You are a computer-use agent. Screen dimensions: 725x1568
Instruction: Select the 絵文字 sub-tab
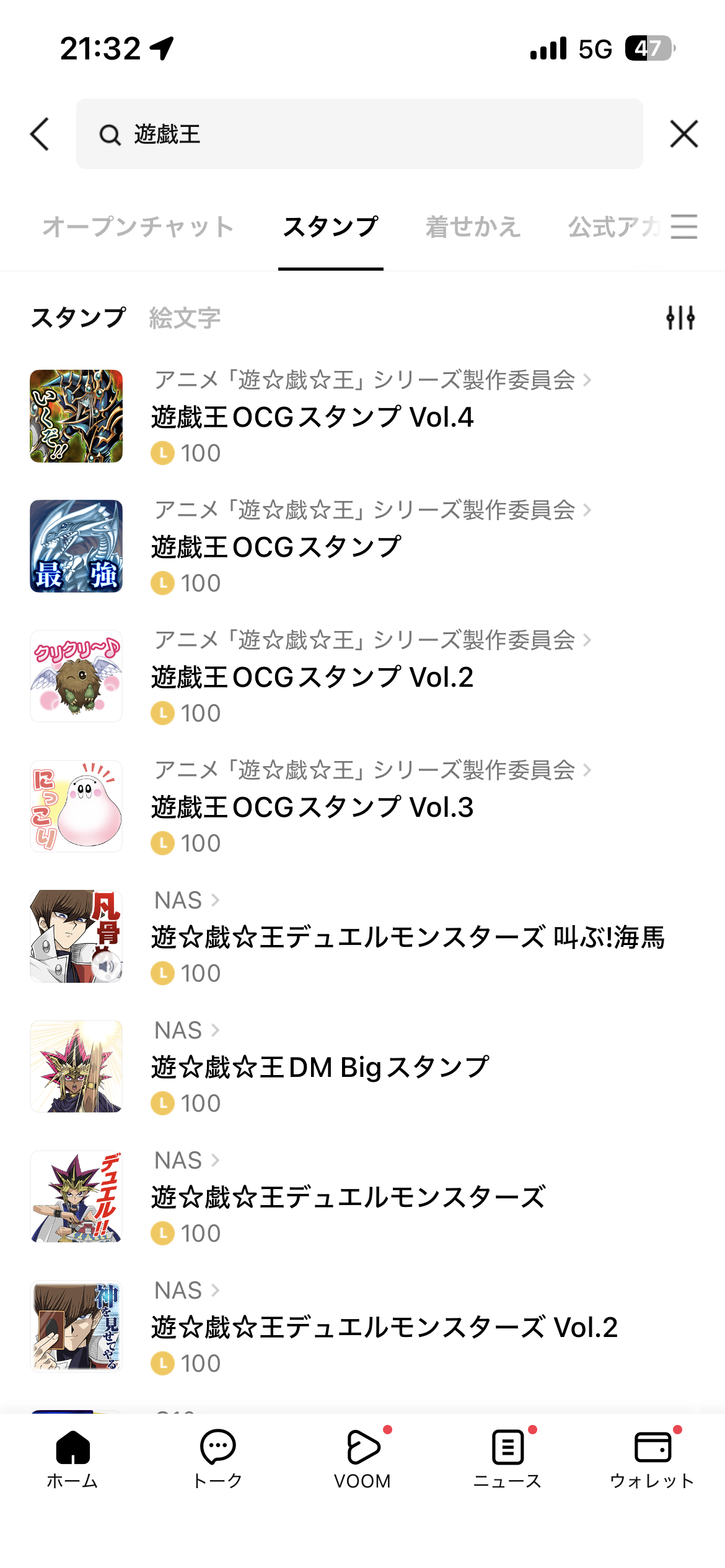coord(185,318)
